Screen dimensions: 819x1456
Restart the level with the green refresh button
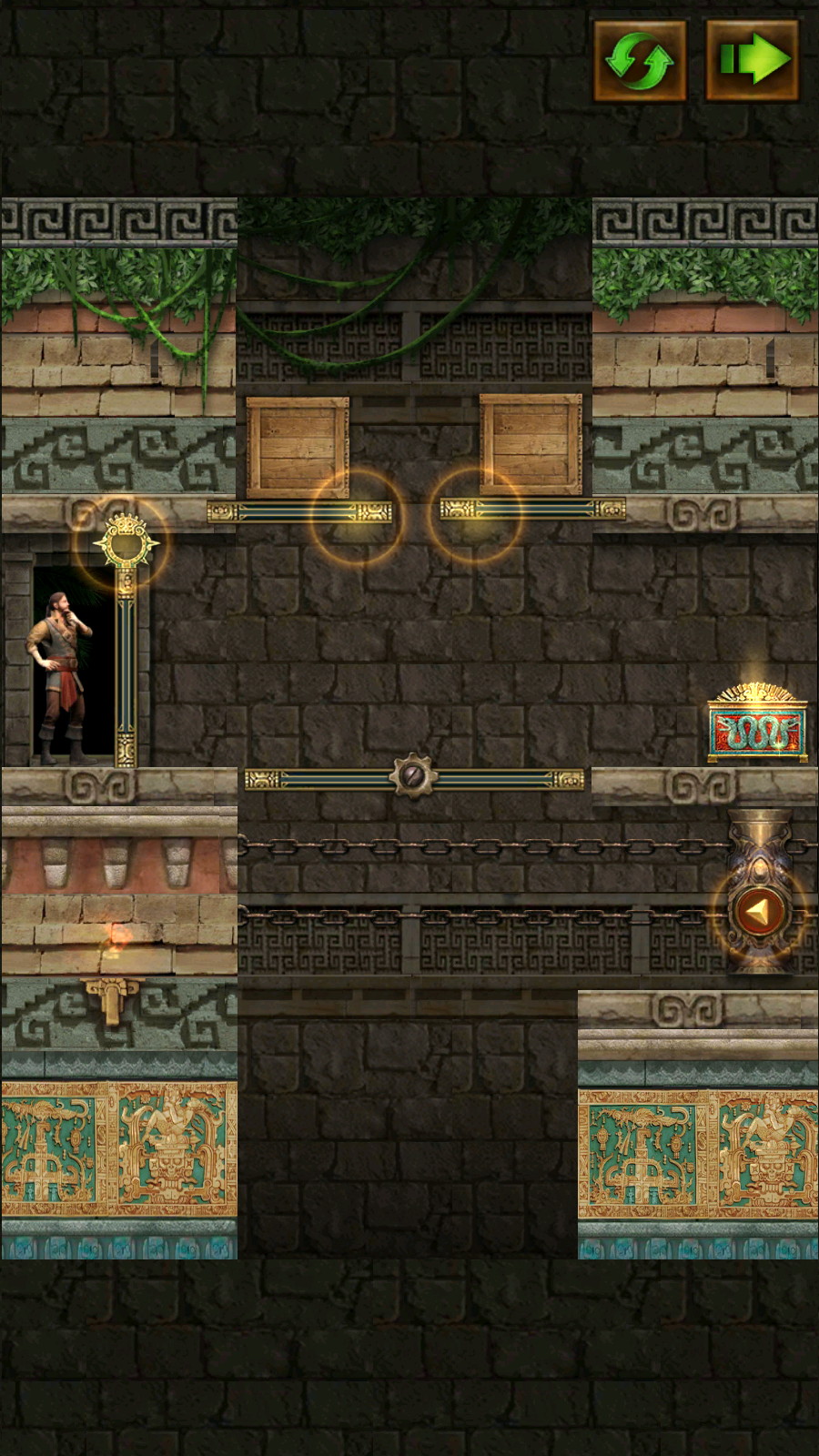640,61
